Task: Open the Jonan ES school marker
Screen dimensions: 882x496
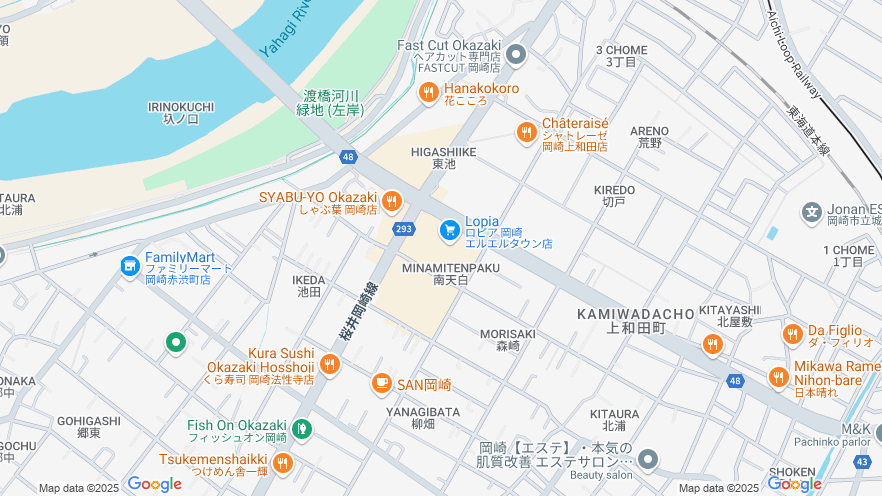Action: point(812,213)
